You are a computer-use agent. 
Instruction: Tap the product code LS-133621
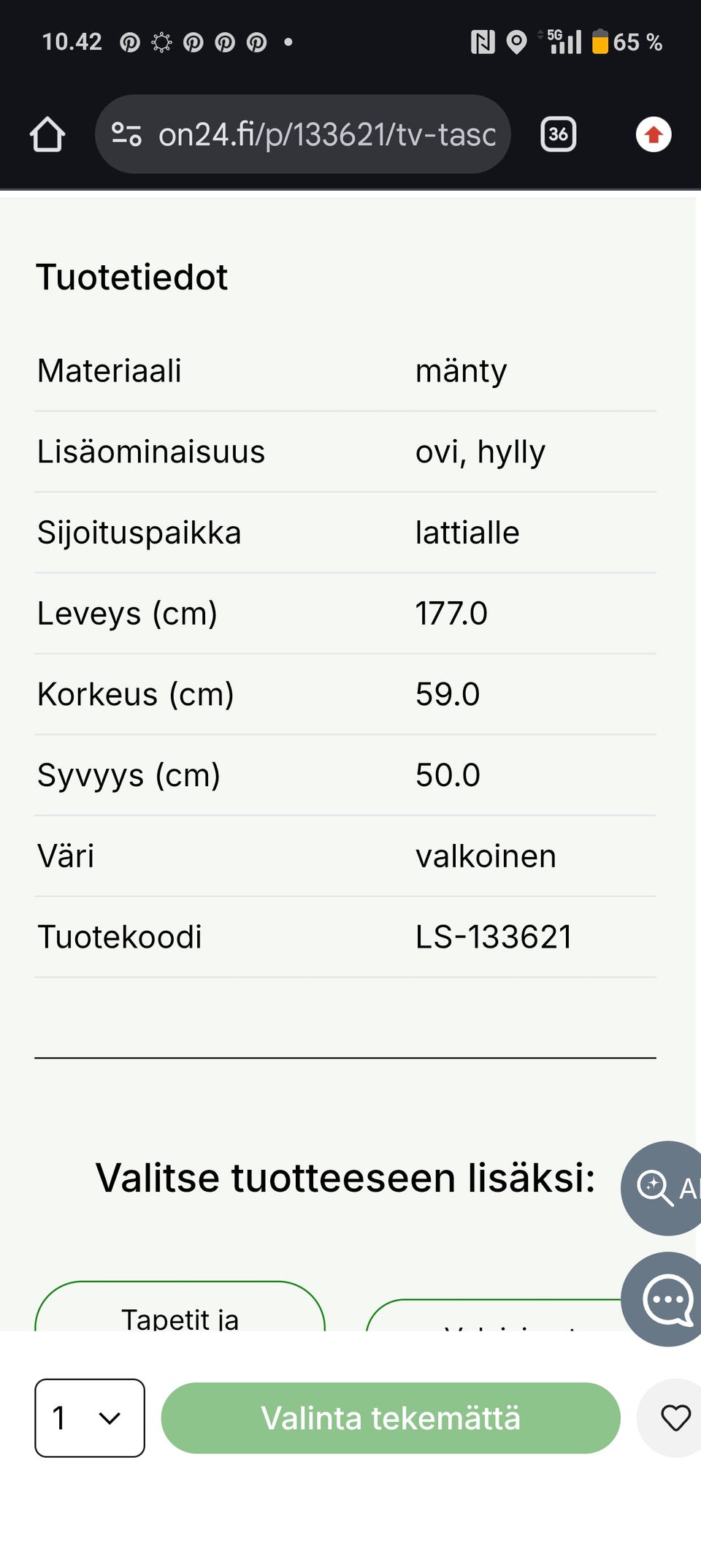click(x=494, y=936)
